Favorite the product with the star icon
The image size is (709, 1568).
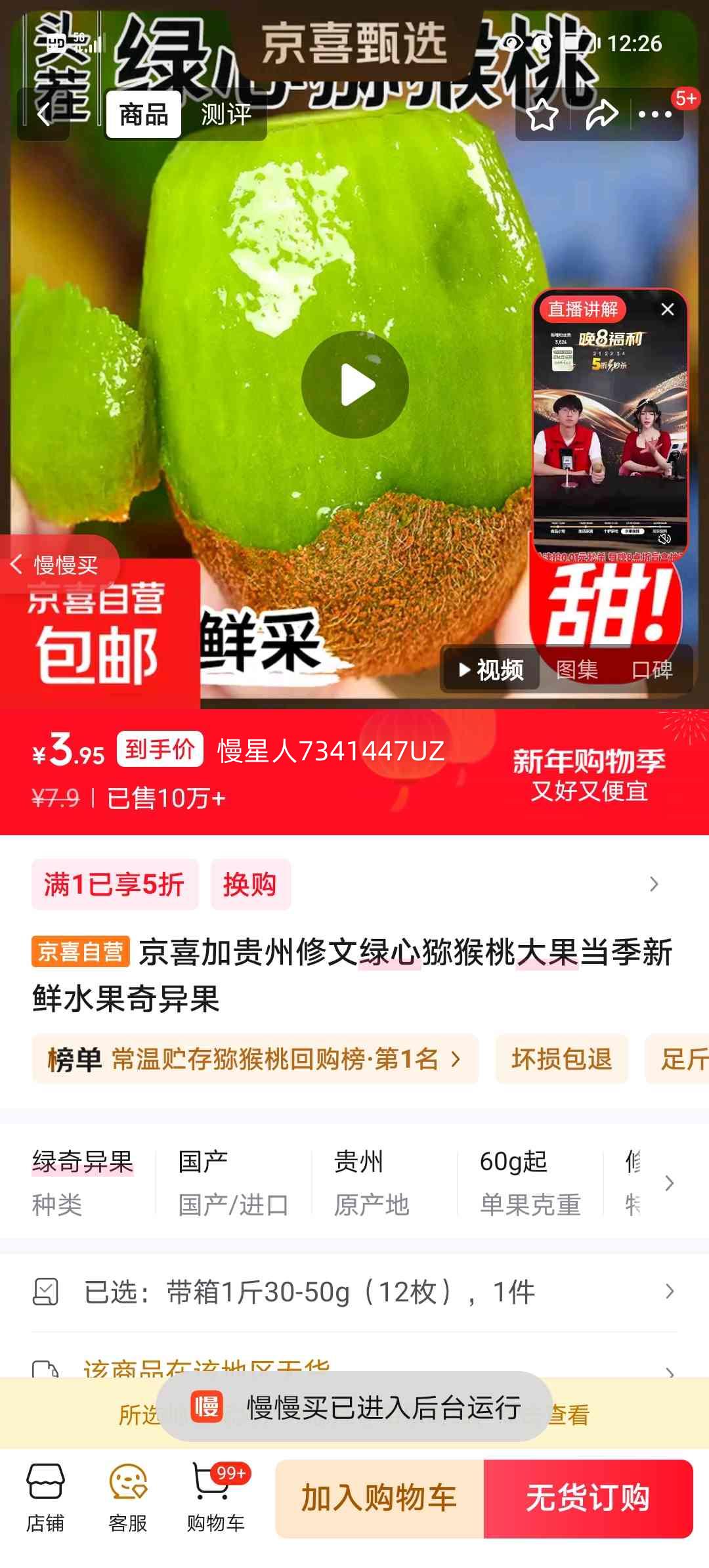pos(542,114)
